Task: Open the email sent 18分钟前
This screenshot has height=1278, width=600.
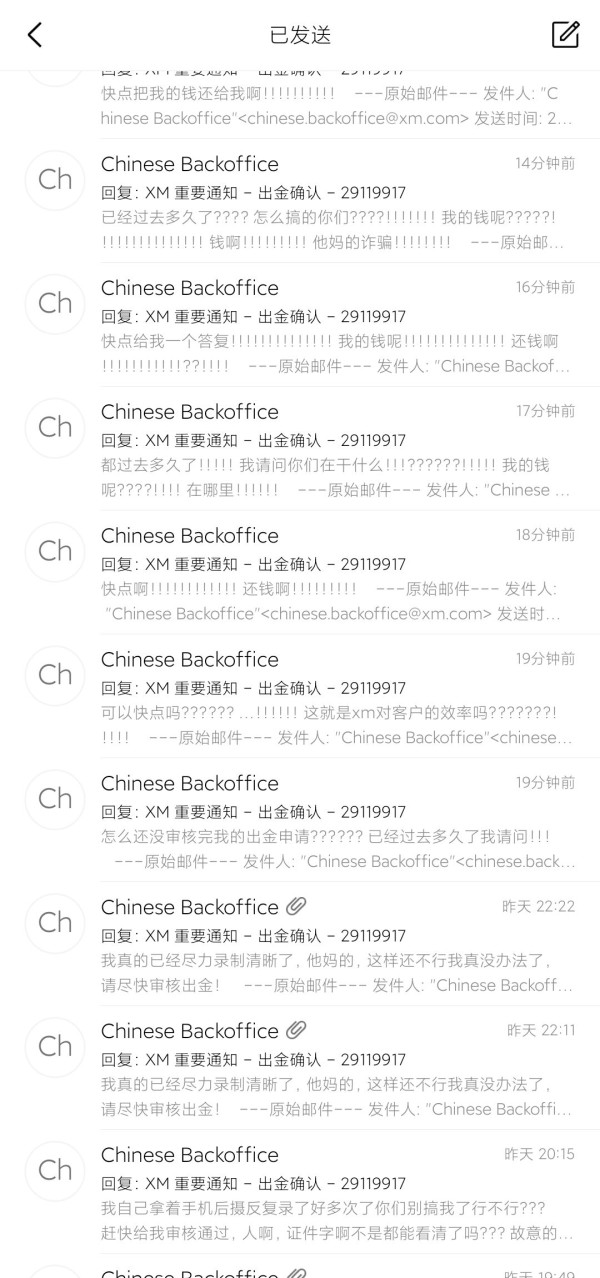Action: 300,574
